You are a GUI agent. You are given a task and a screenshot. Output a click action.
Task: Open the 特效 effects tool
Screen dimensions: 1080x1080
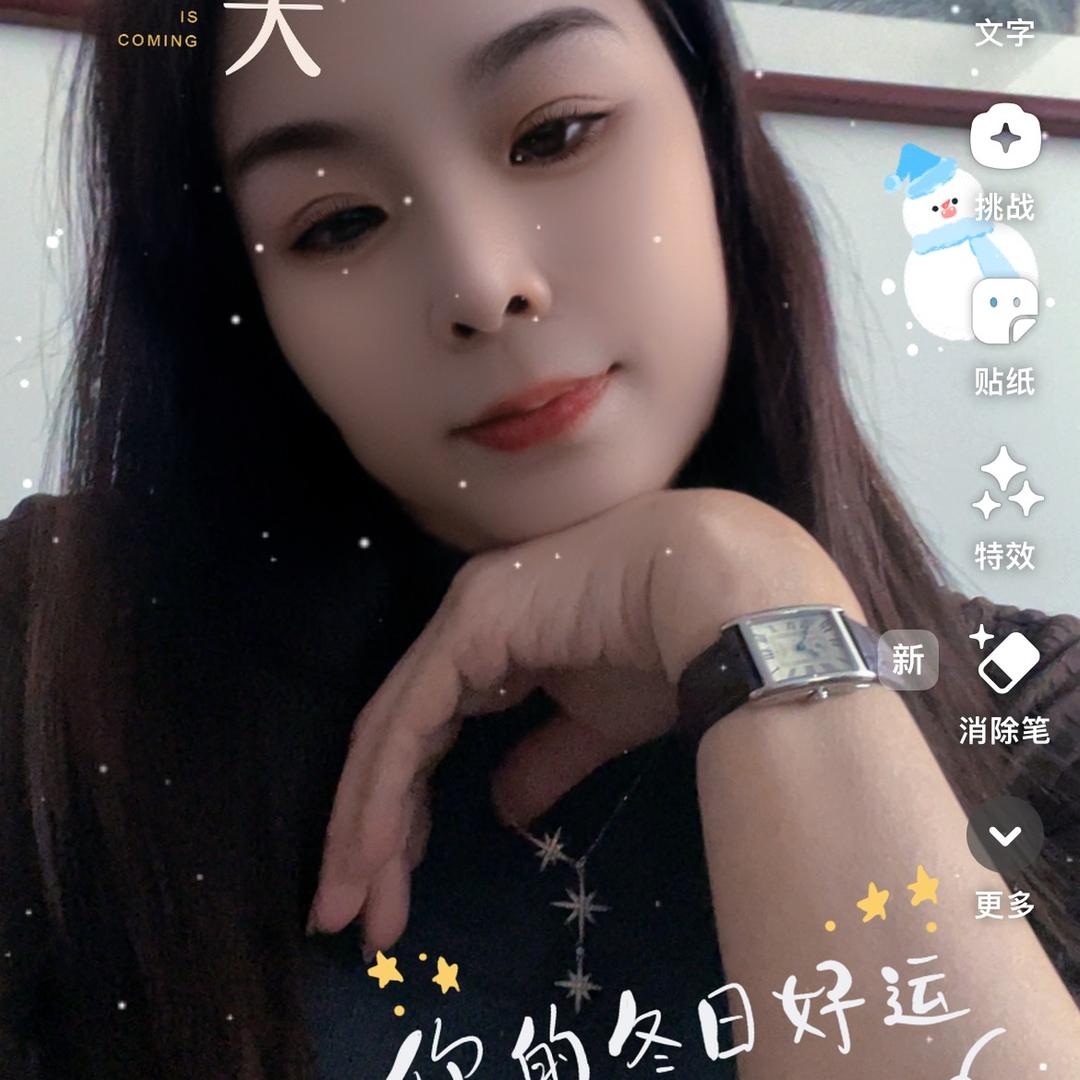tap(1006, 510)
